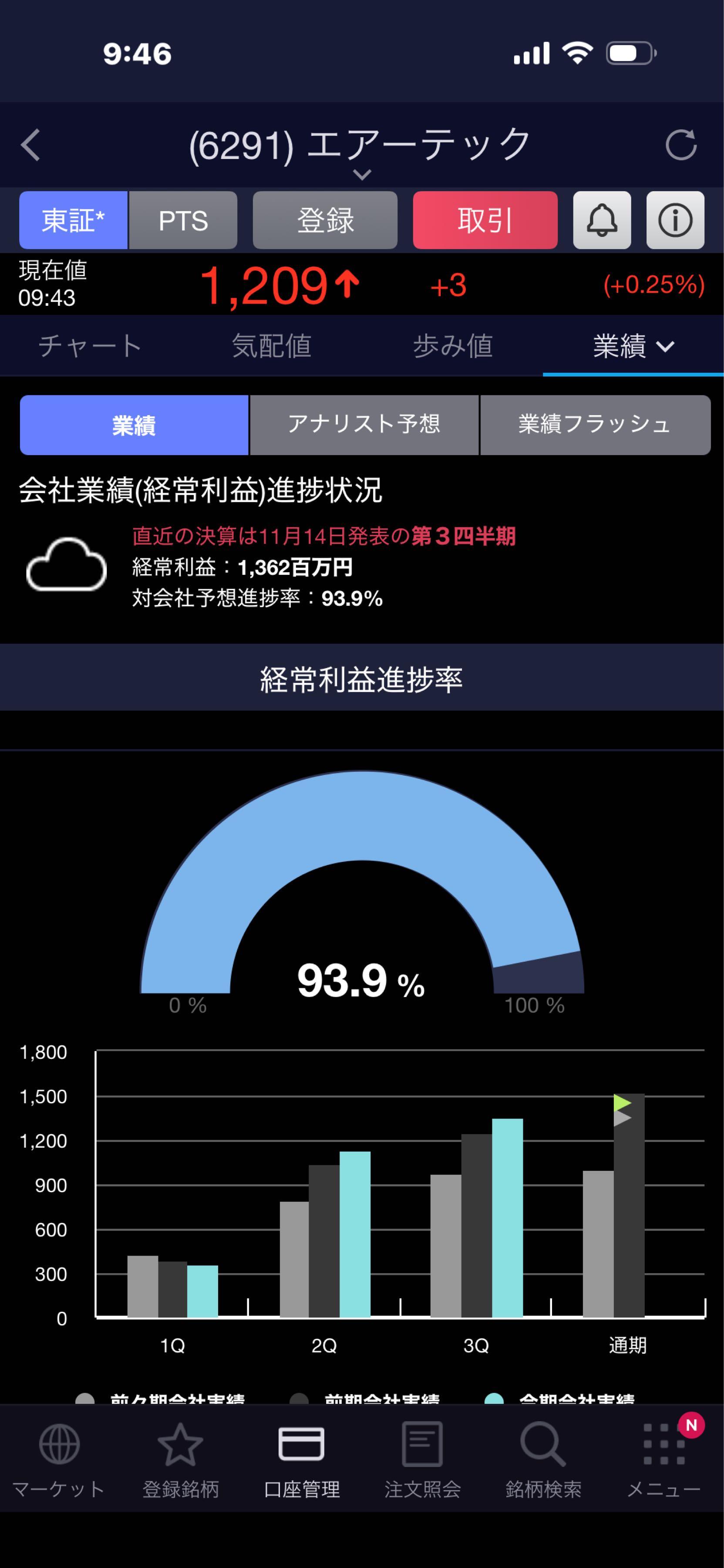Open the stock info icon

tap(675, 220)
